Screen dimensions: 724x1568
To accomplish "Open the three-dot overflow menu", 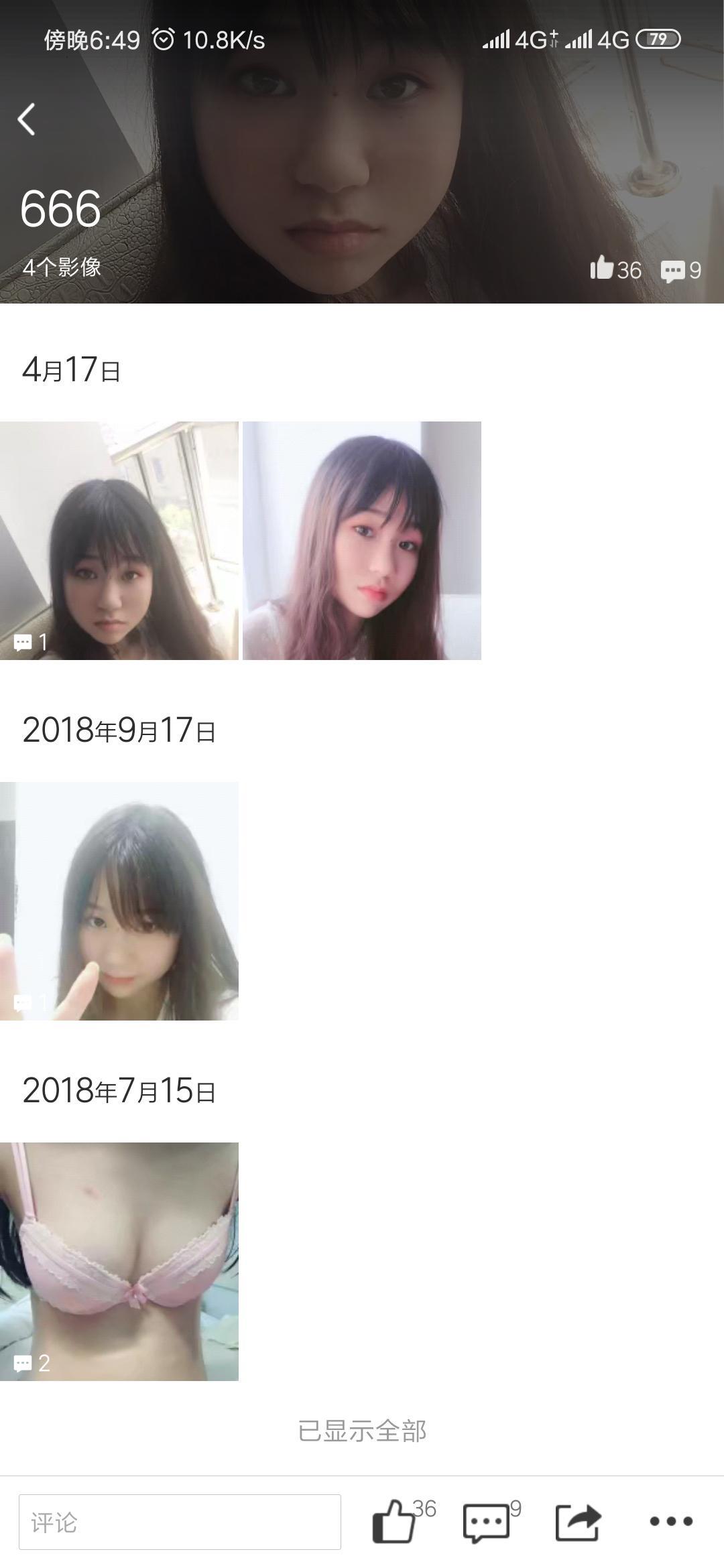I will pos(671,1522).
